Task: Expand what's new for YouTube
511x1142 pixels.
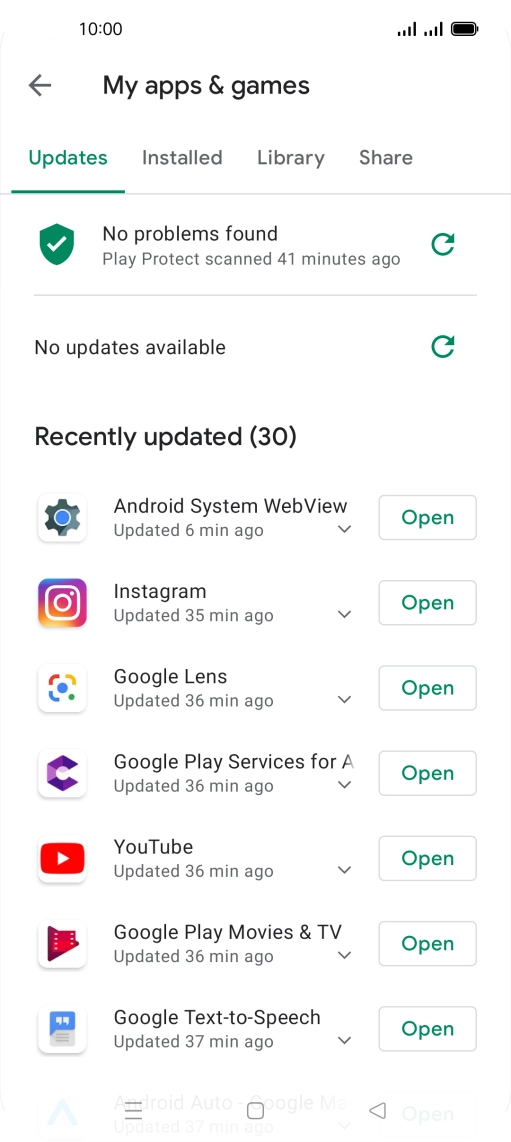Action: 345,870
